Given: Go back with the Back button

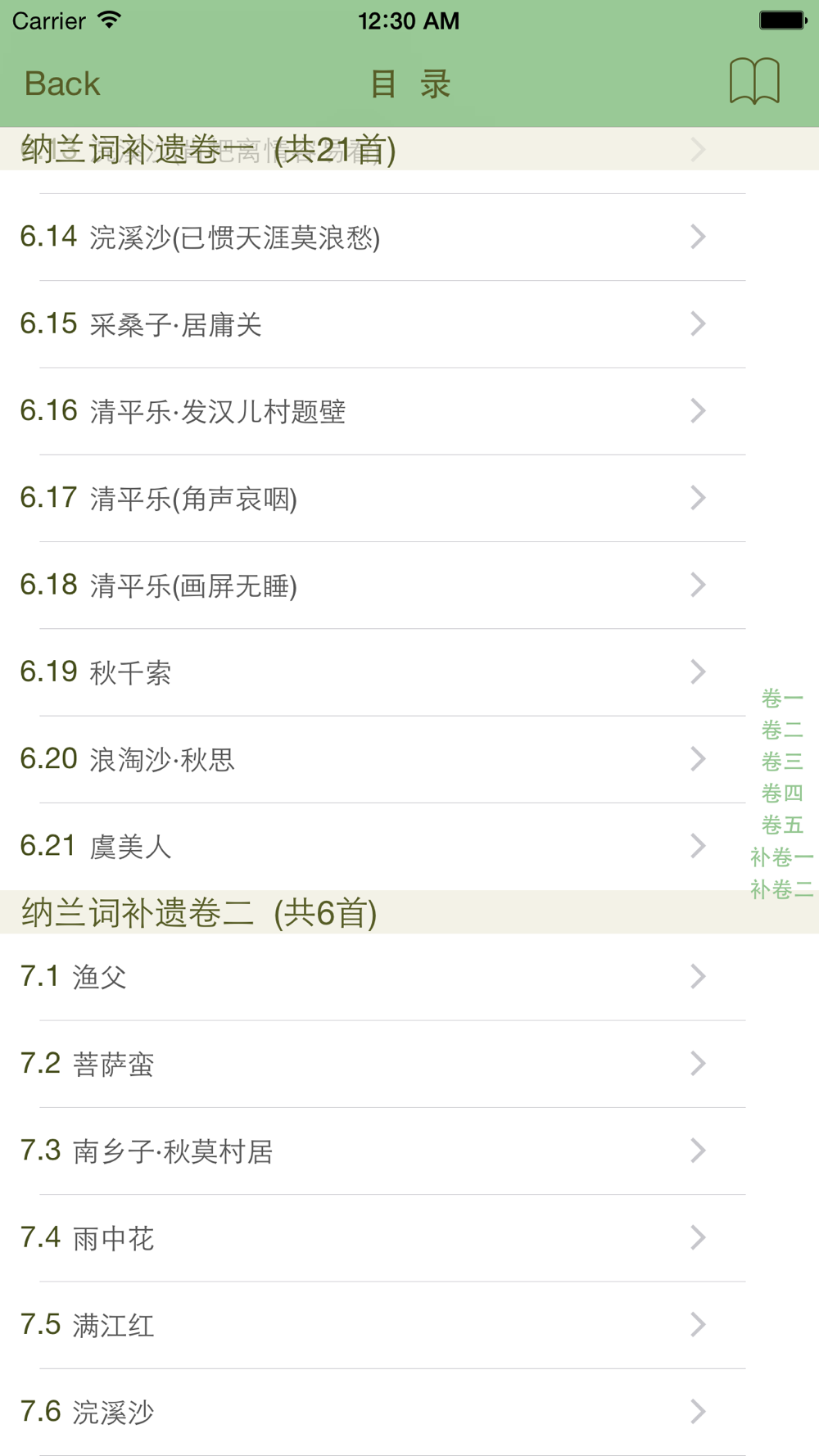Looking at the screenshot, I should coord(62,84).
